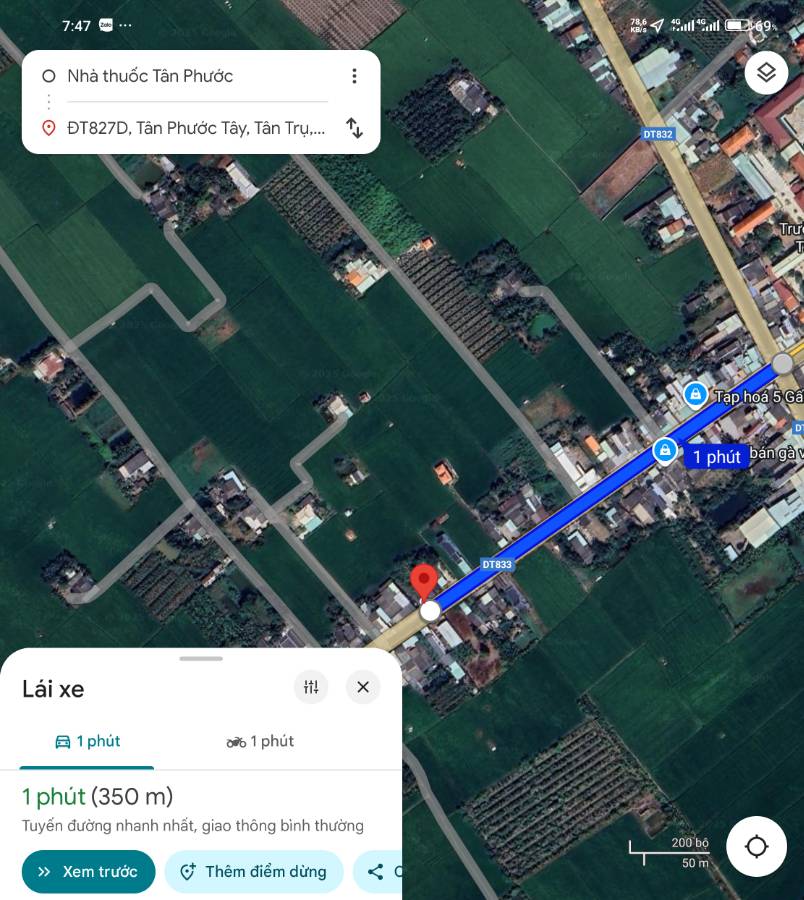Switch to the motorcycle travel mode tab

[x=260, y=741]
